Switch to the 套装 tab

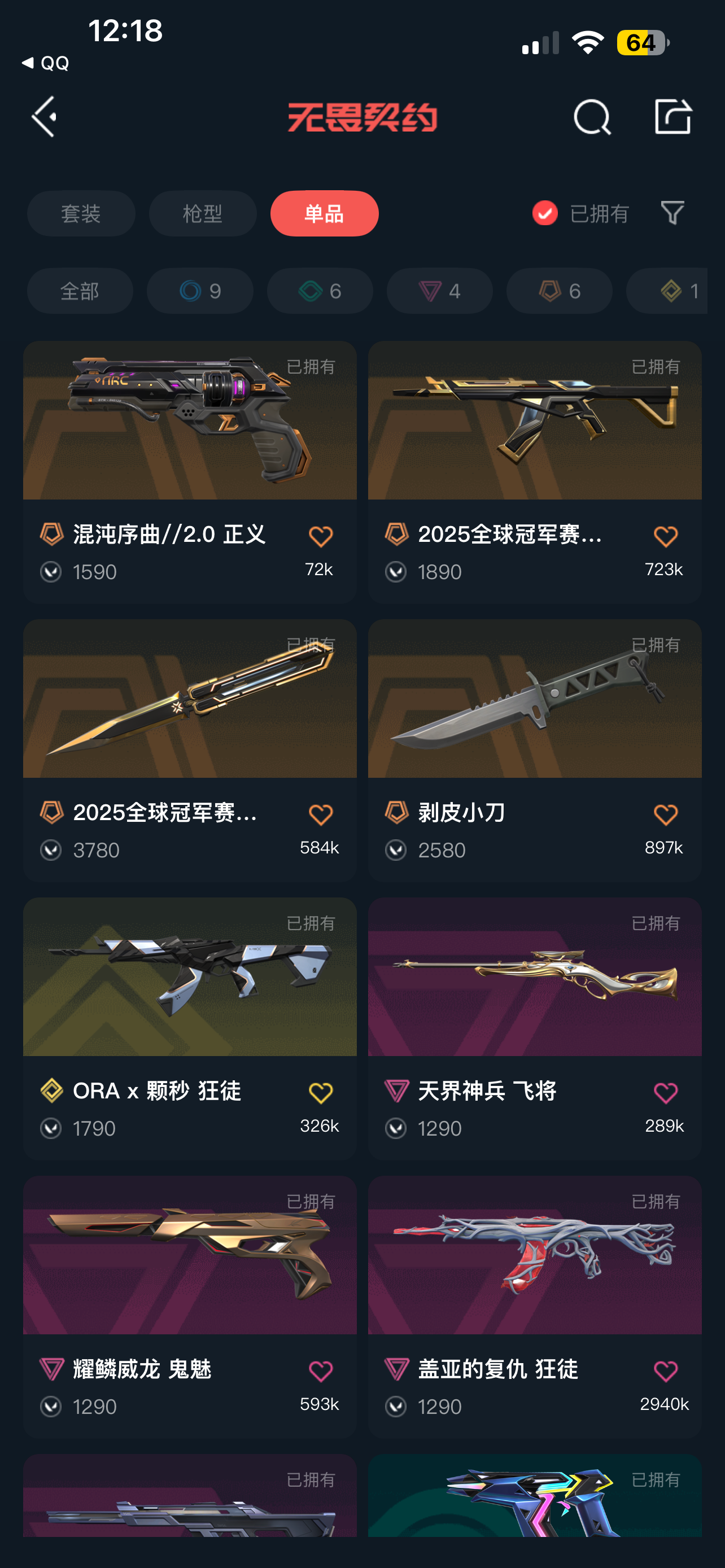pos(81,214)
